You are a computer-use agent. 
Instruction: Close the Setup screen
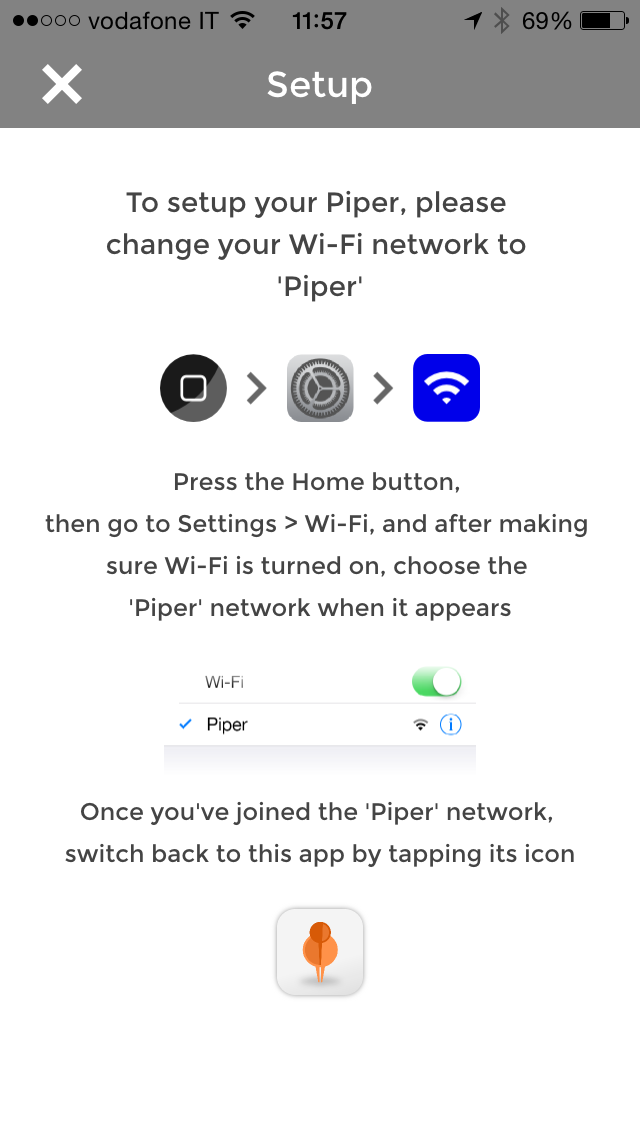click(x=61, y=85)
